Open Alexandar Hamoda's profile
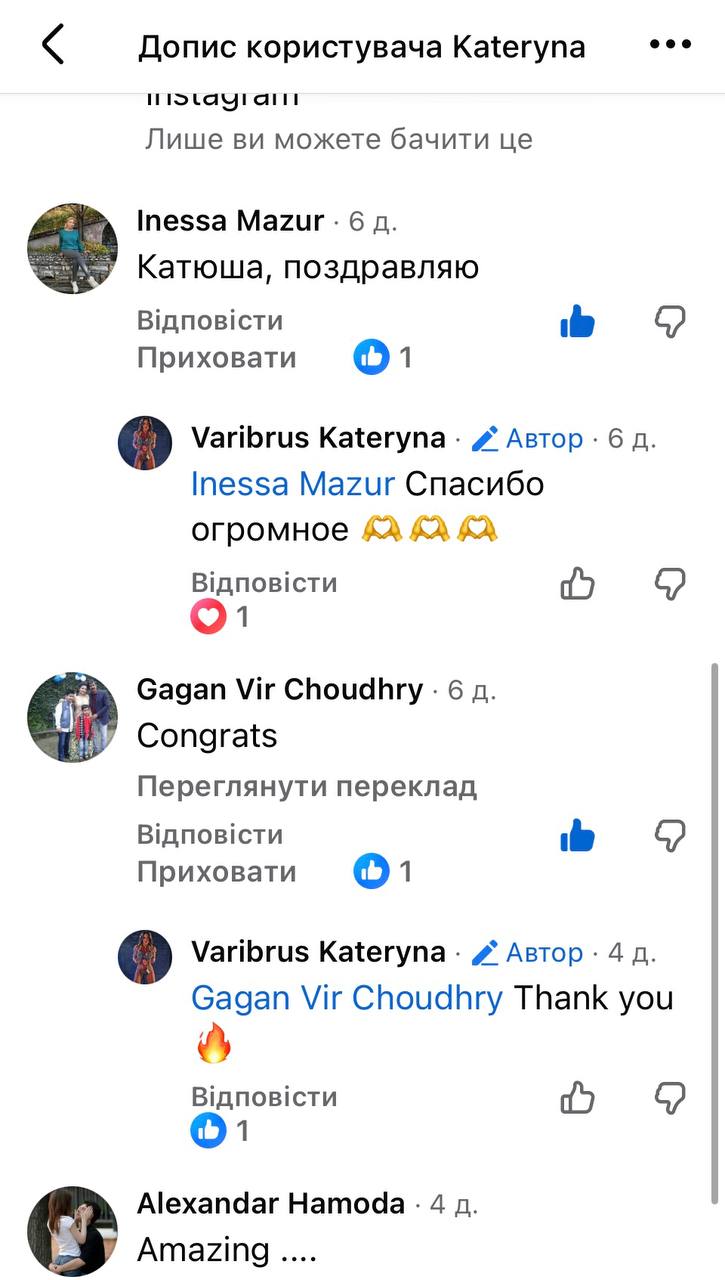The image size is (725, 1280). 270,1203
